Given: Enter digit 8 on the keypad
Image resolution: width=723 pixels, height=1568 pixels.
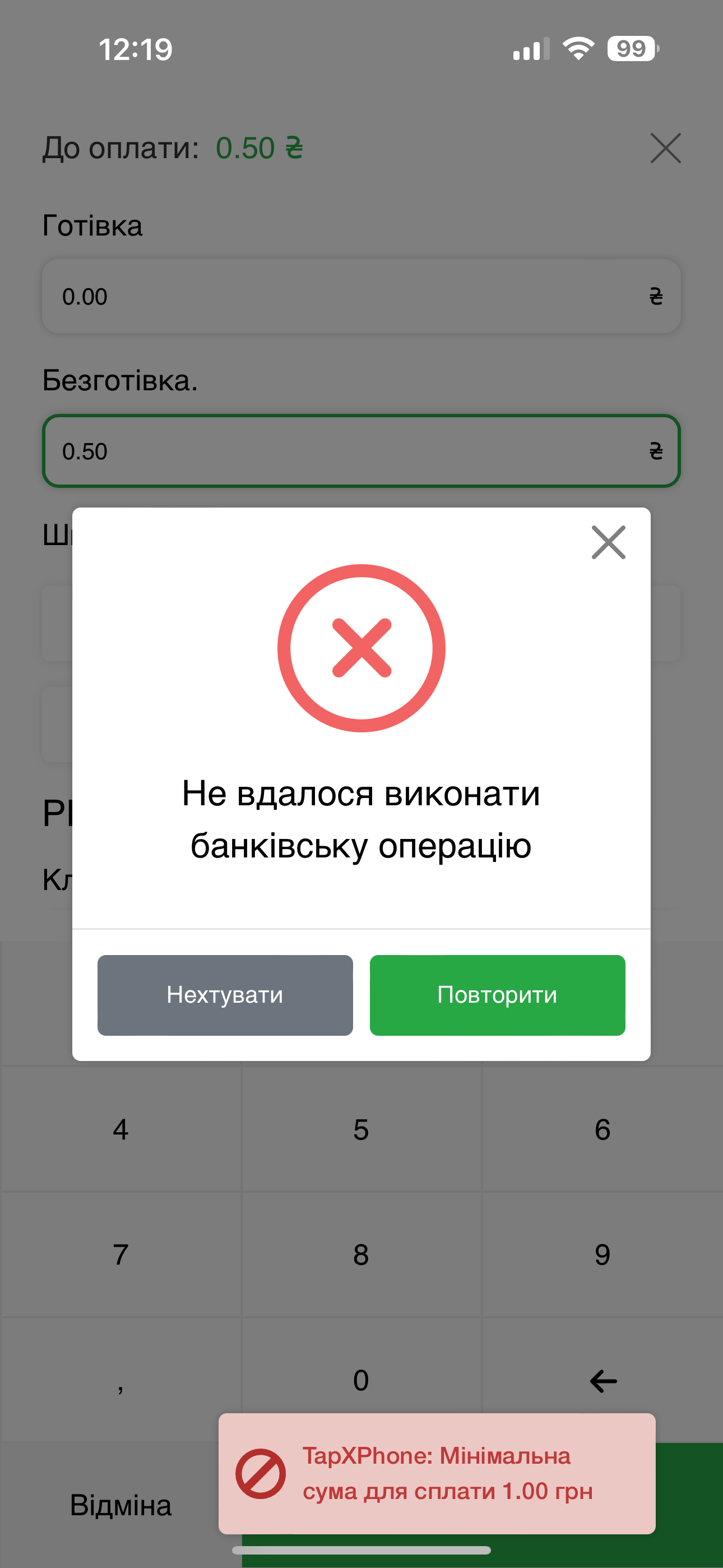Looking at the screenshot, I should pos(361,1255).
